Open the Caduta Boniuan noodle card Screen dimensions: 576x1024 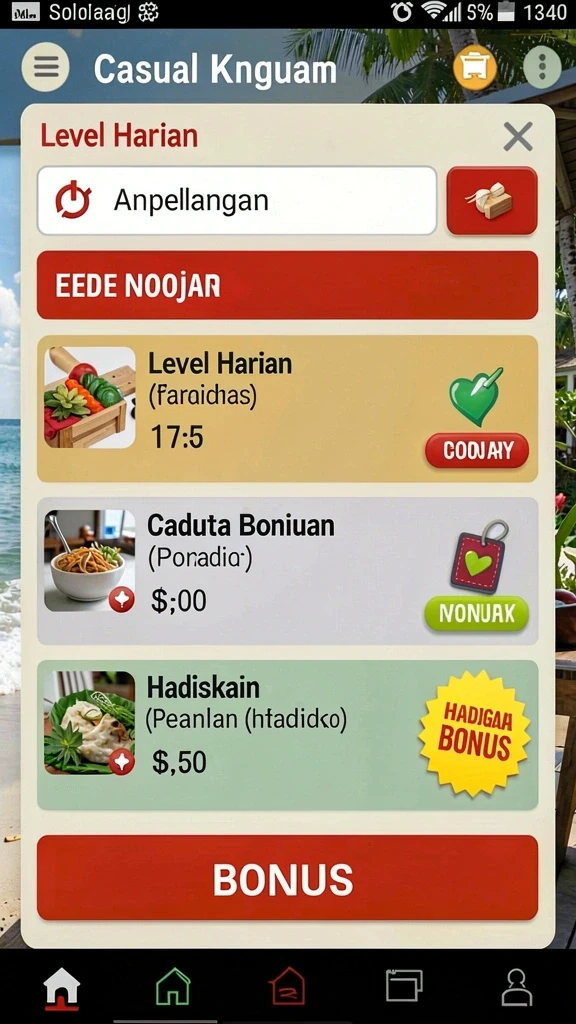click(287, 571)
